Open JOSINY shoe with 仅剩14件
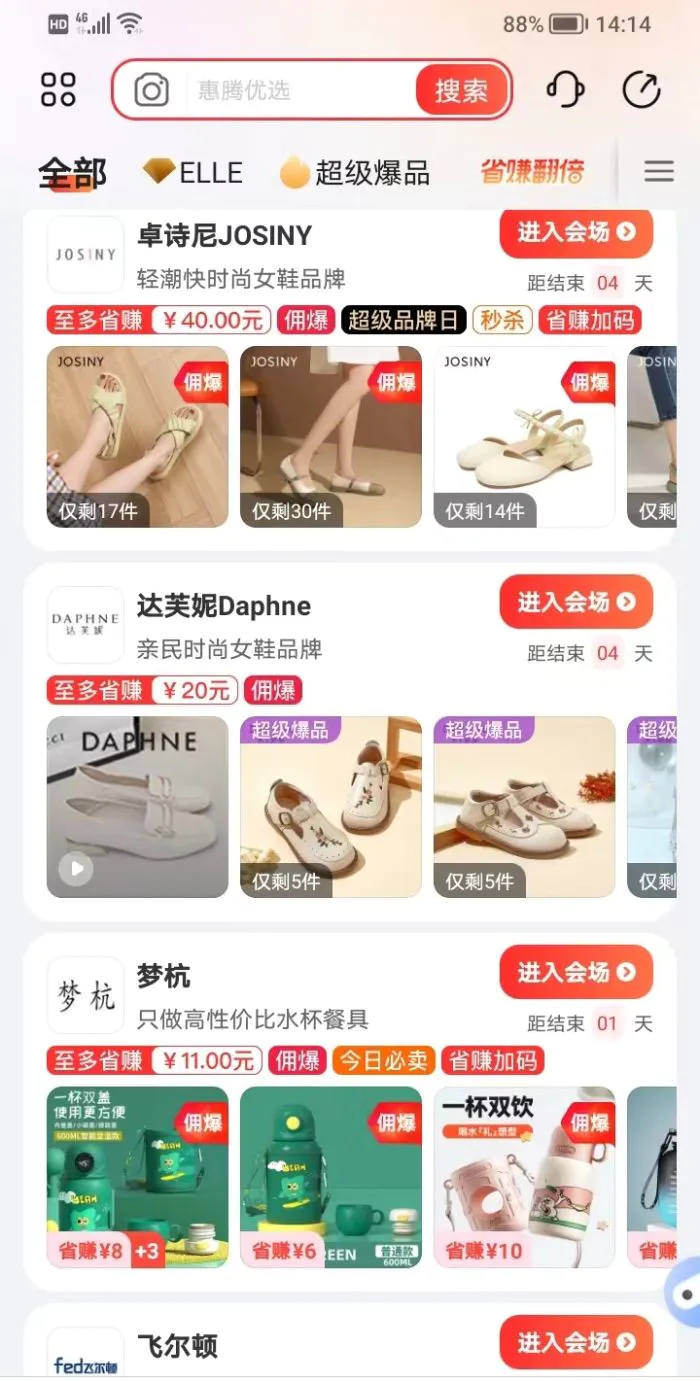The width and height of the screenshot is (700, 1381). [524, 436]
